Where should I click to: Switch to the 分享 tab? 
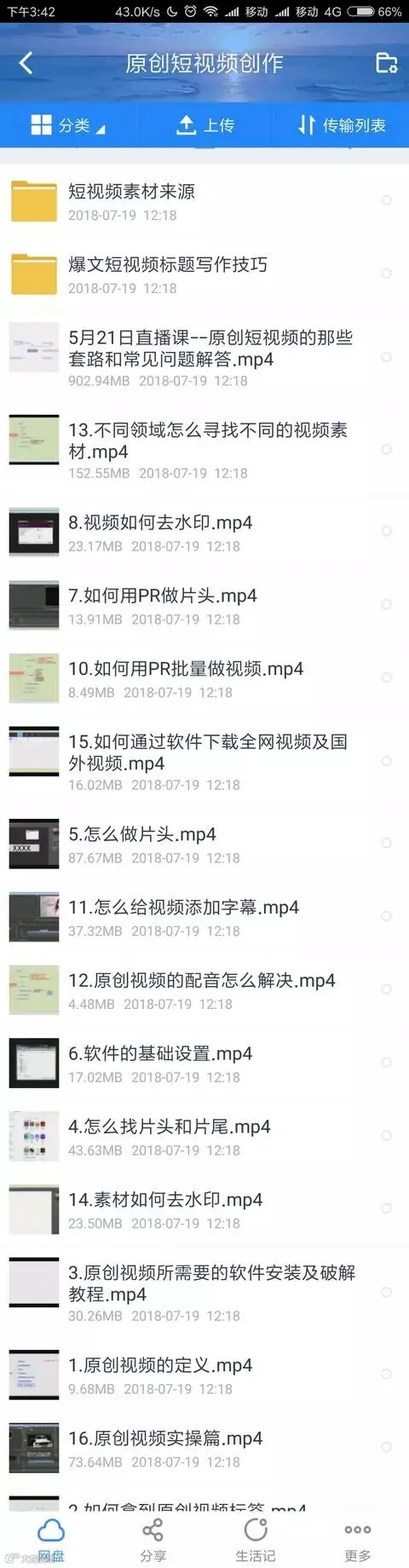coord(153,1540)
